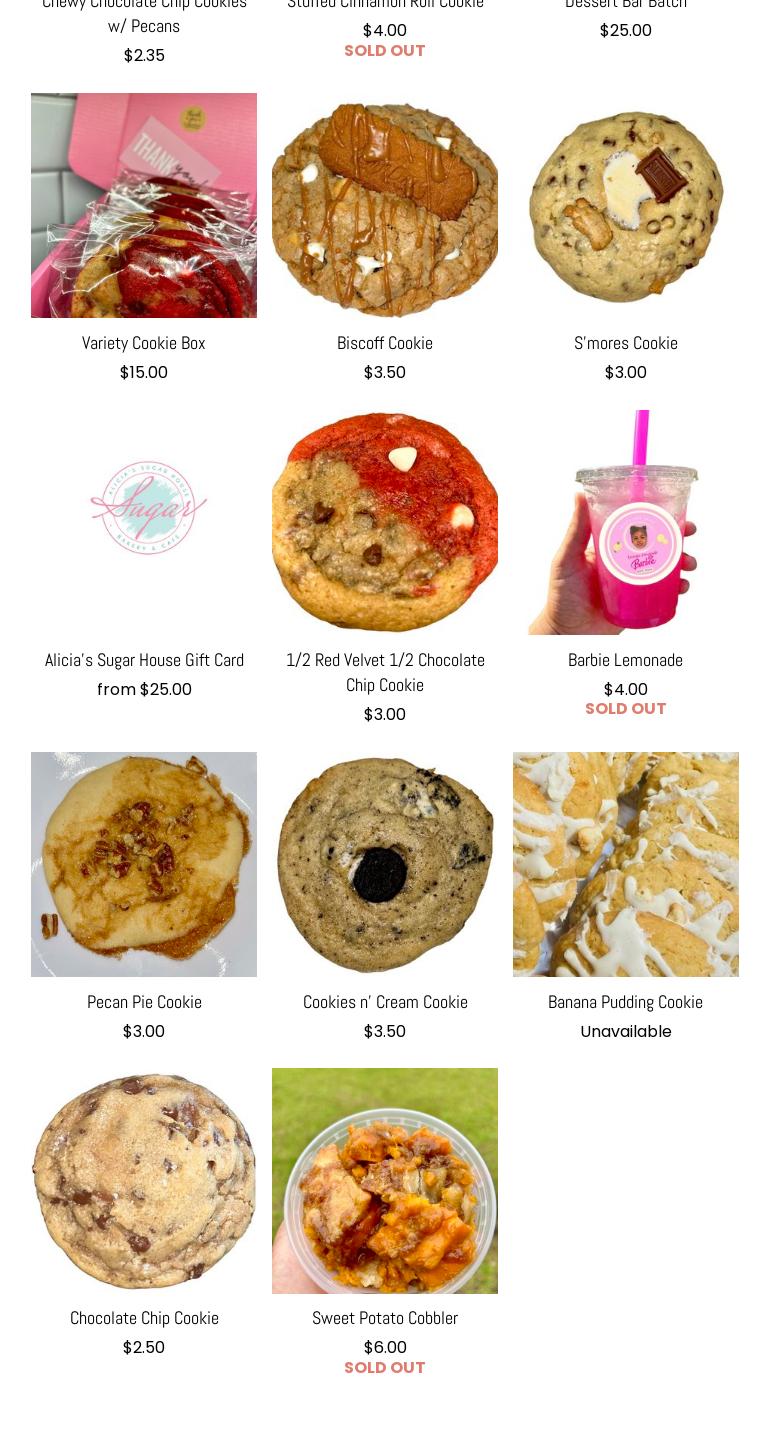This screenshot has height=1449, width=770.
Task: Select Alicia's Sugar House Gift Card
Action: pos(144,660)
